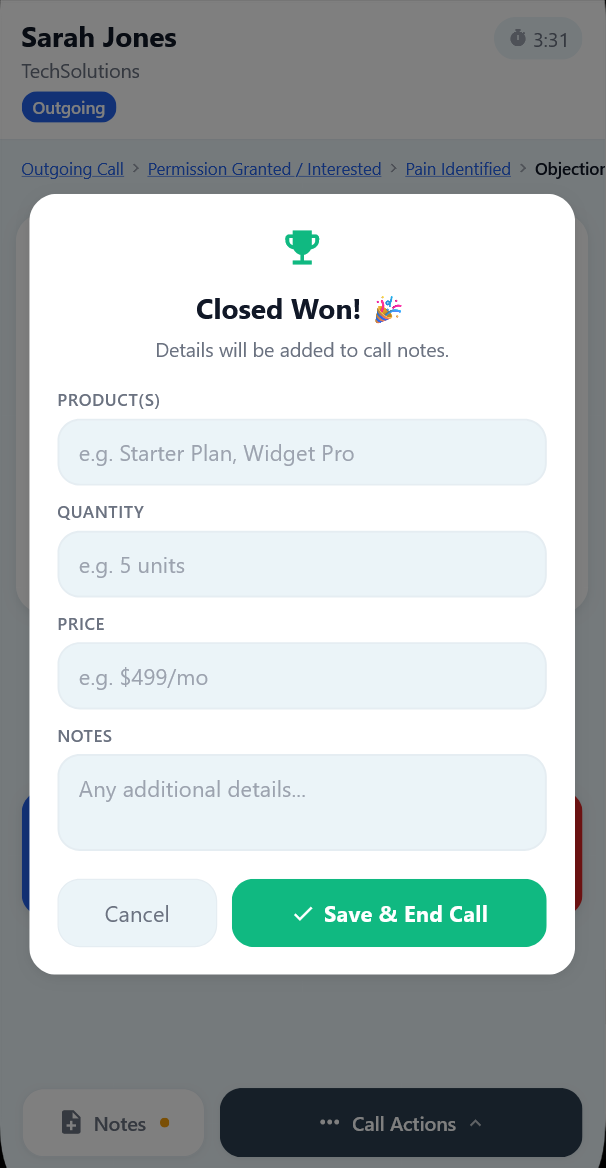Enter the Quantity field
The image size is (606, 1168).
click(x=301, y=565)
